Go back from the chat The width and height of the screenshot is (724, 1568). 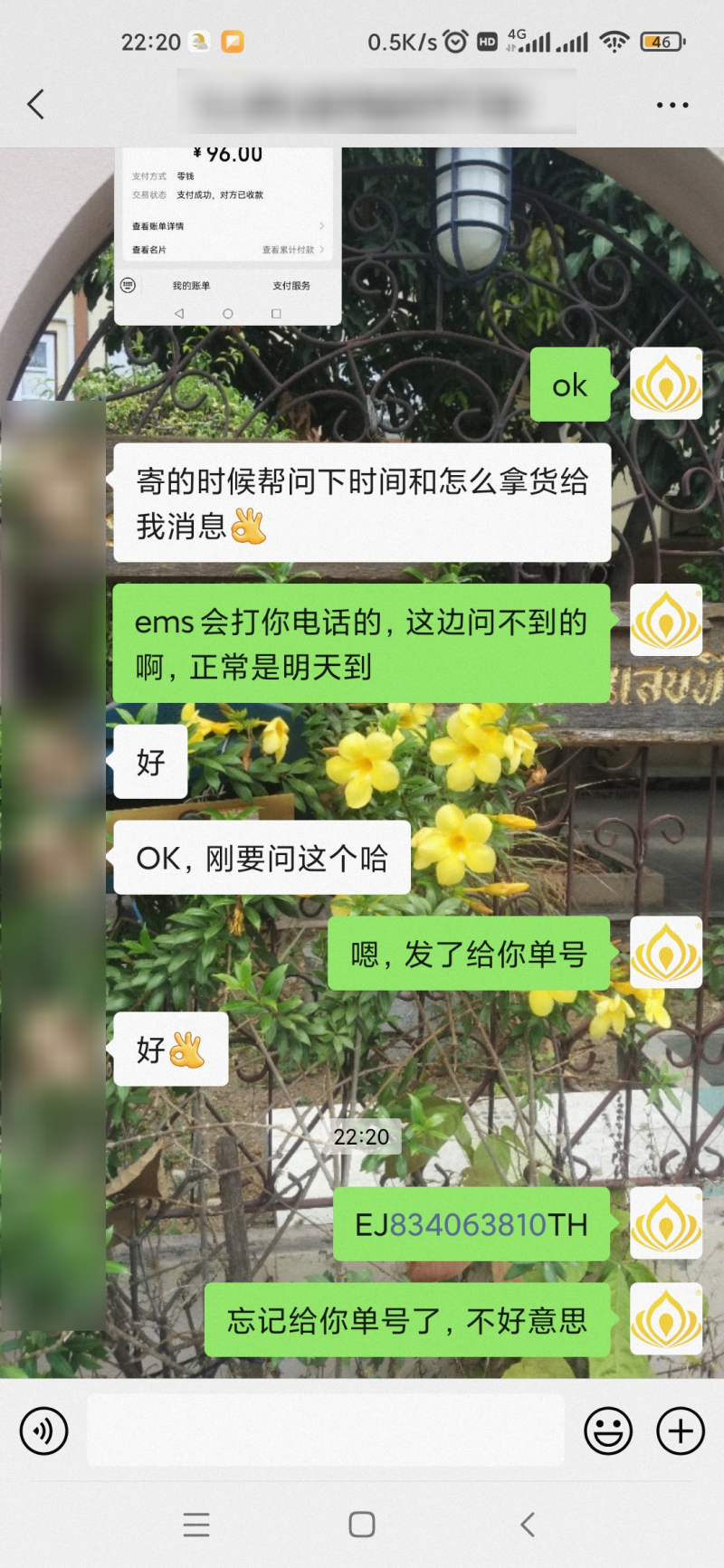pyautogui.click(x=36, y=104)
